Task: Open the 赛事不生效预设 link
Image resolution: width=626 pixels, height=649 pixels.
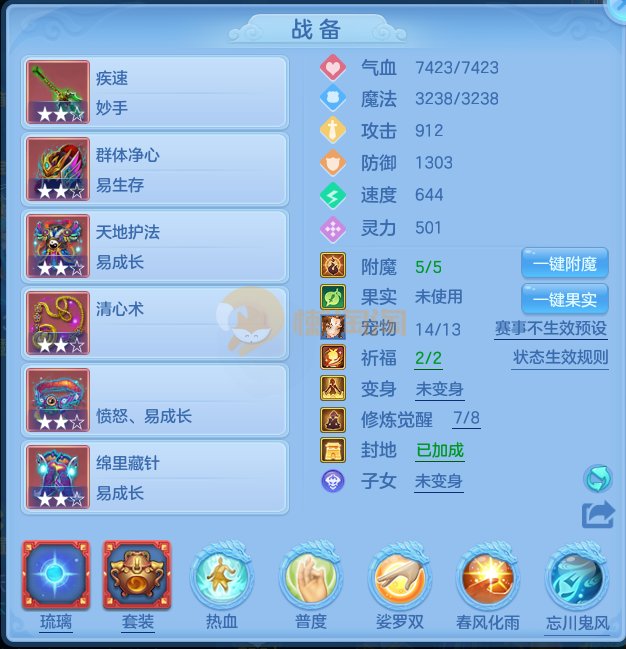Action: click(x=550, y=328)
